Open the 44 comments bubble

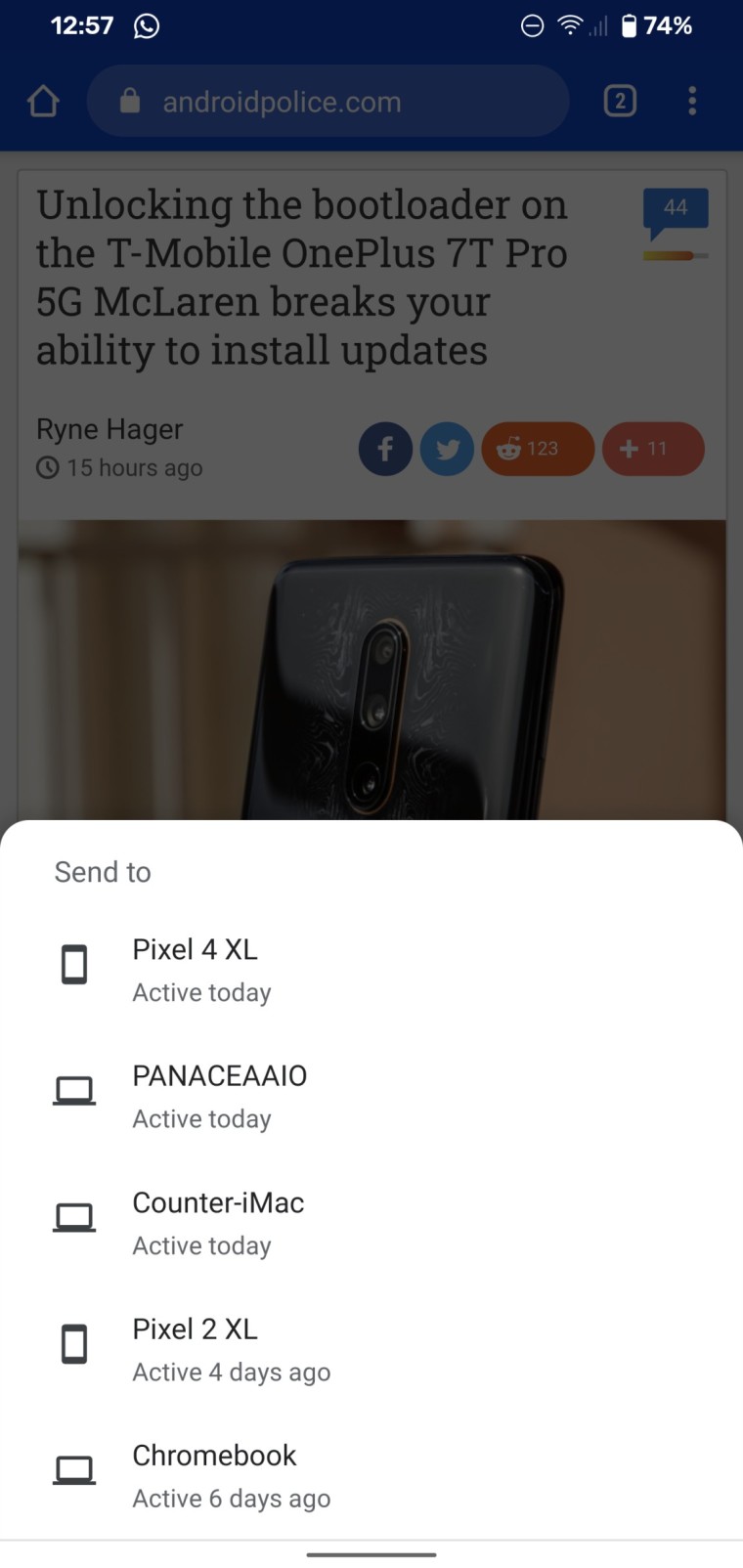(x=676, y=209)
